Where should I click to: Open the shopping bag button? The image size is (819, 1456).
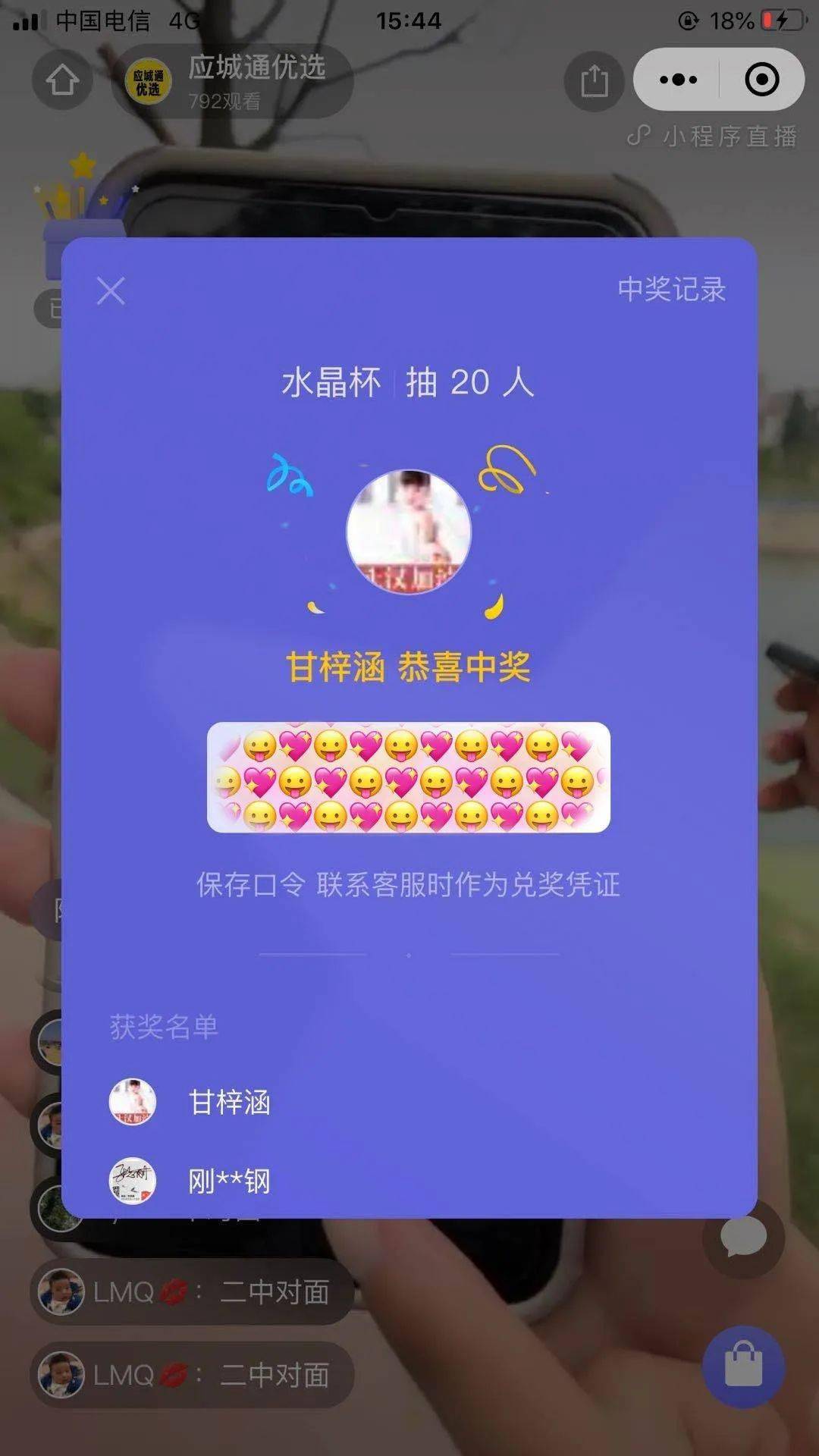click(743, 1366)
